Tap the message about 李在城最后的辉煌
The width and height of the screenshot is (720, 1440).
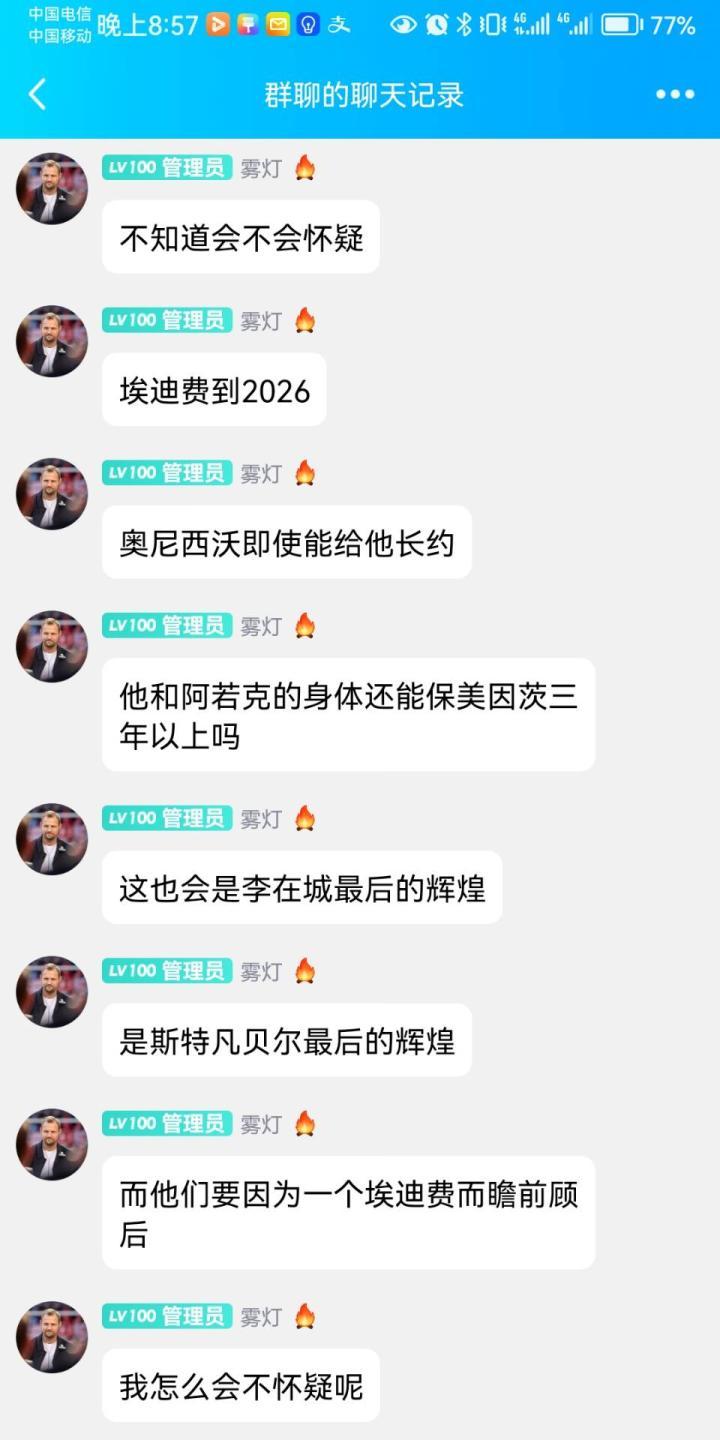click(301, 888)
